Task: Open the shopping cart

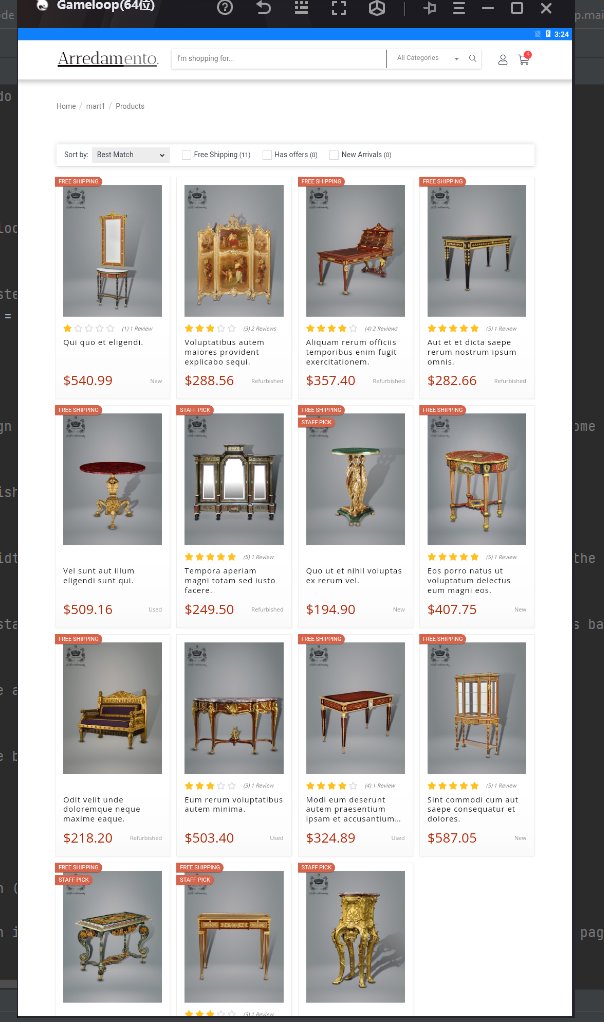Action: pyautogui.click(x=524, y=59)
